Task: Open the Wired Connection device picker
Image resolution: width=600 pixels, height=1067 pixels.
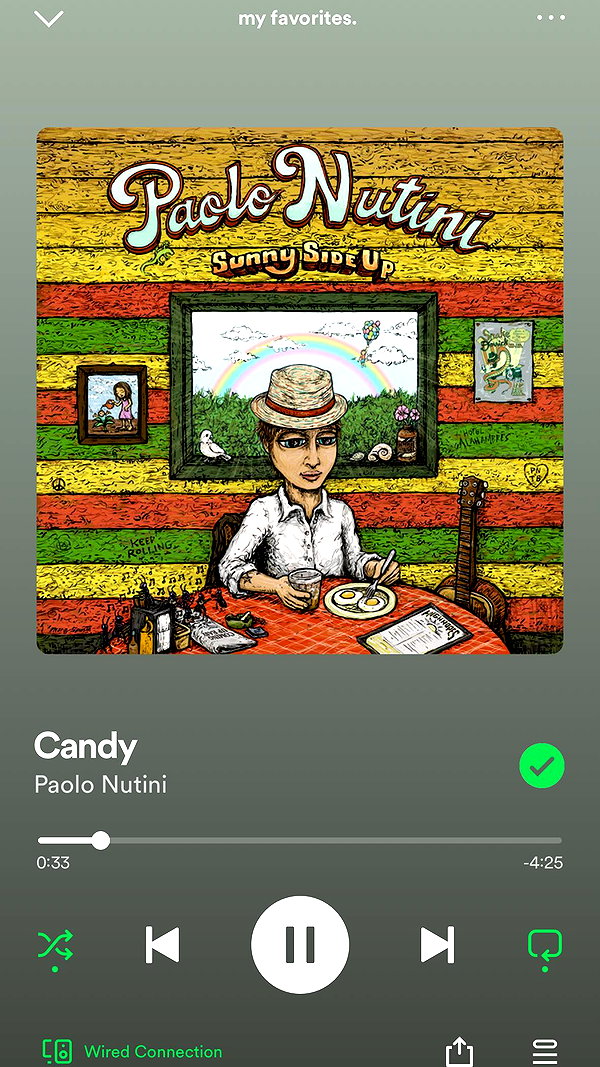Action: 132,1051
